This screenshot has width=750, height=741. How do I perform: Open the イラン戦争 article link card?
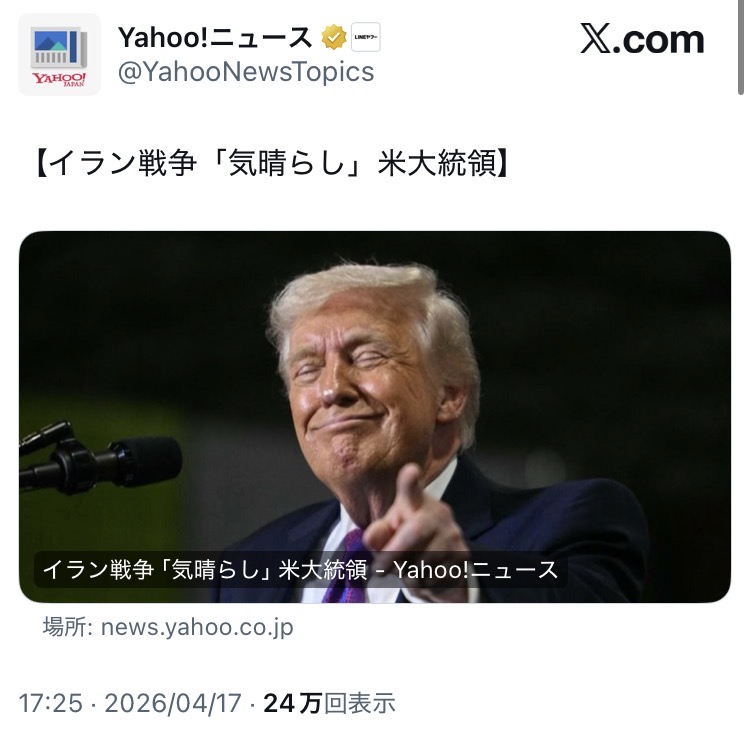375,416
